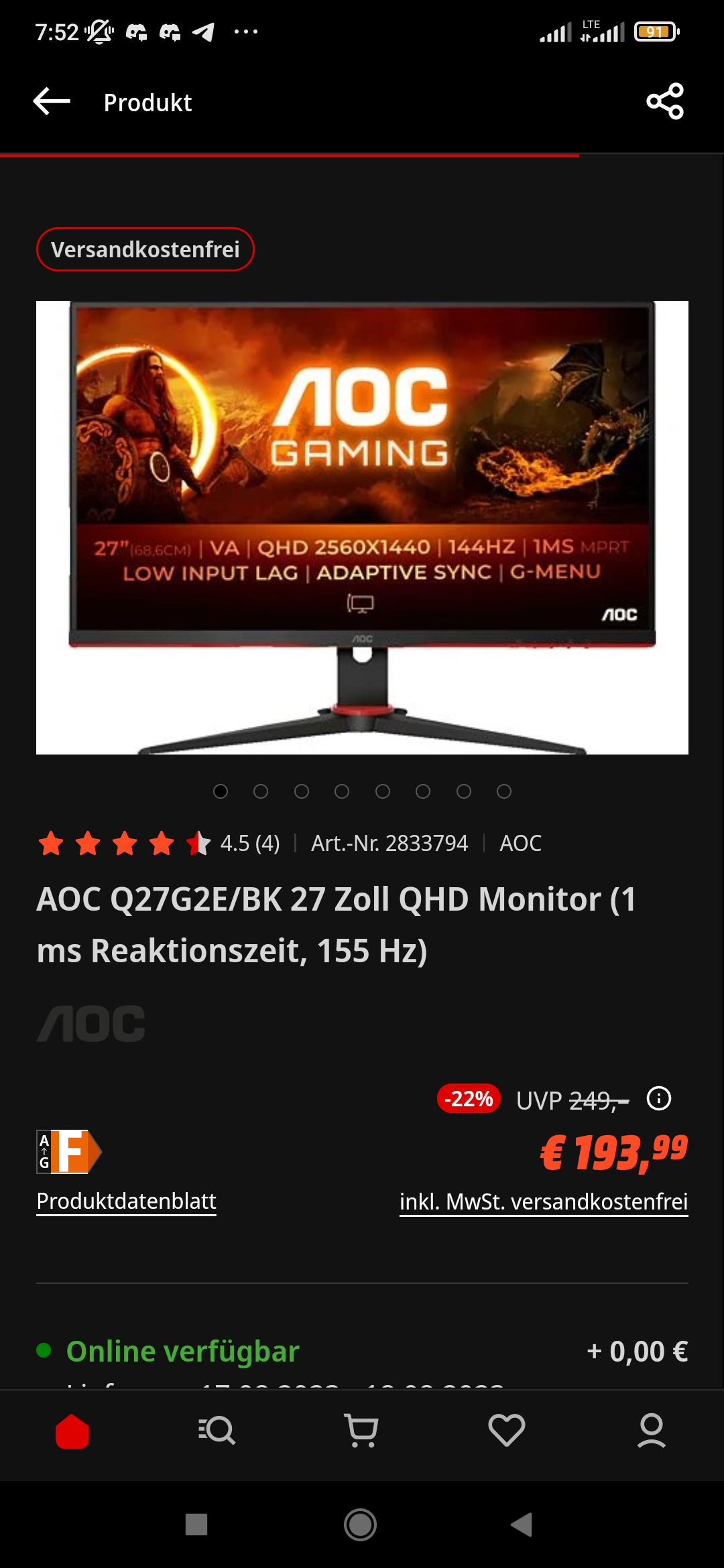Switch to the home tab
The width and height of the screenshot is (724, 1568).
(x=74, y=1431)
